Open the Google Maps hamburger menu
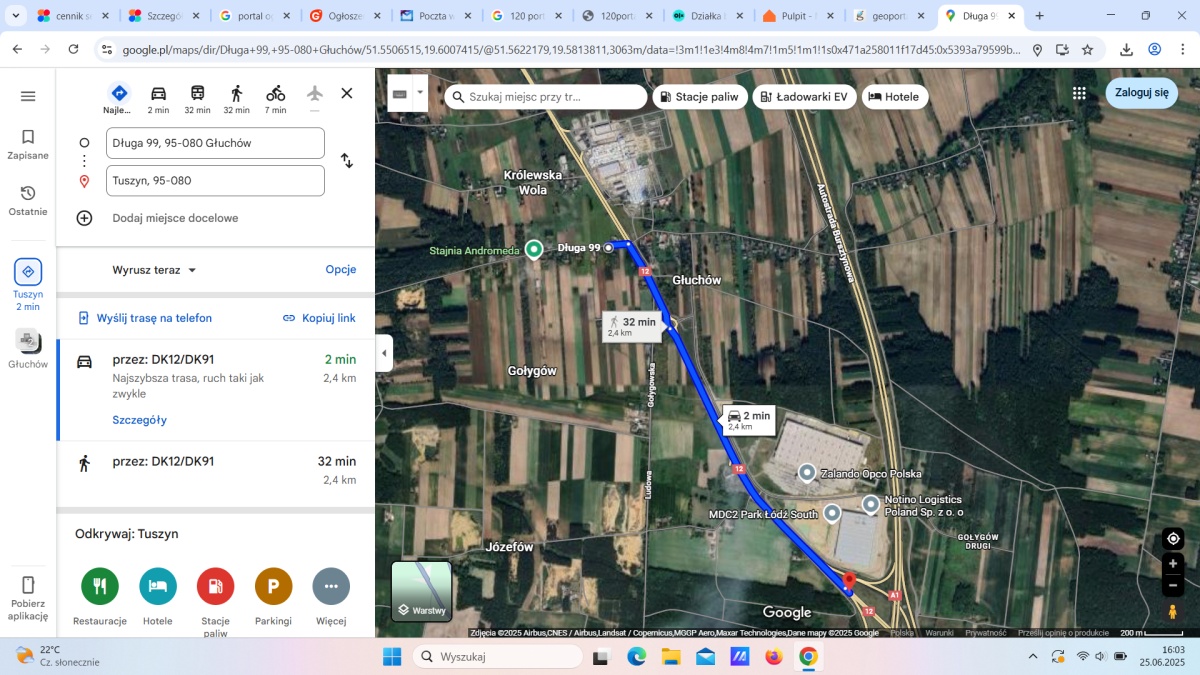Screen dimensions: 1200x675 click(x=28, y=96)
